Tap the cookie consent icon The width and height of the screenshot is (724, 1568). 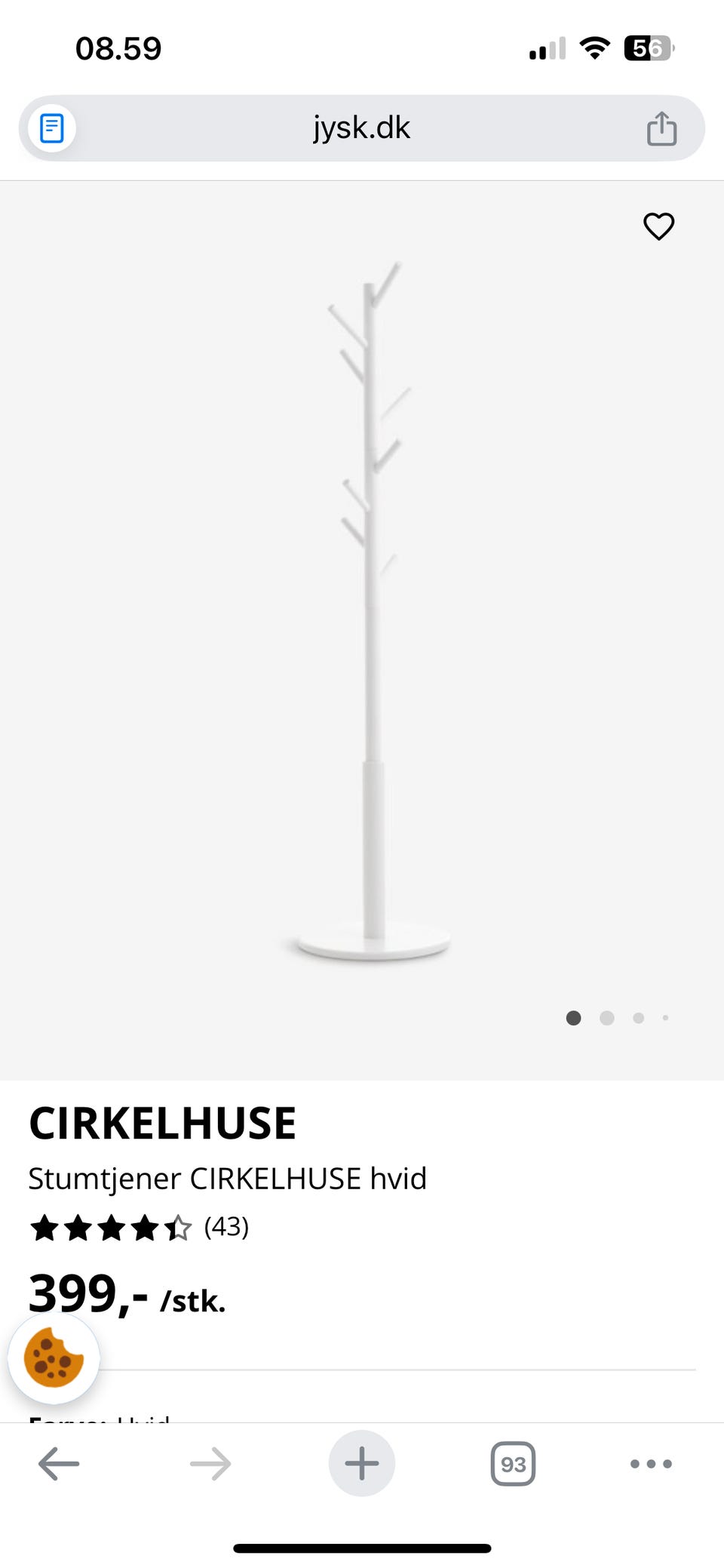[53, 1357]
